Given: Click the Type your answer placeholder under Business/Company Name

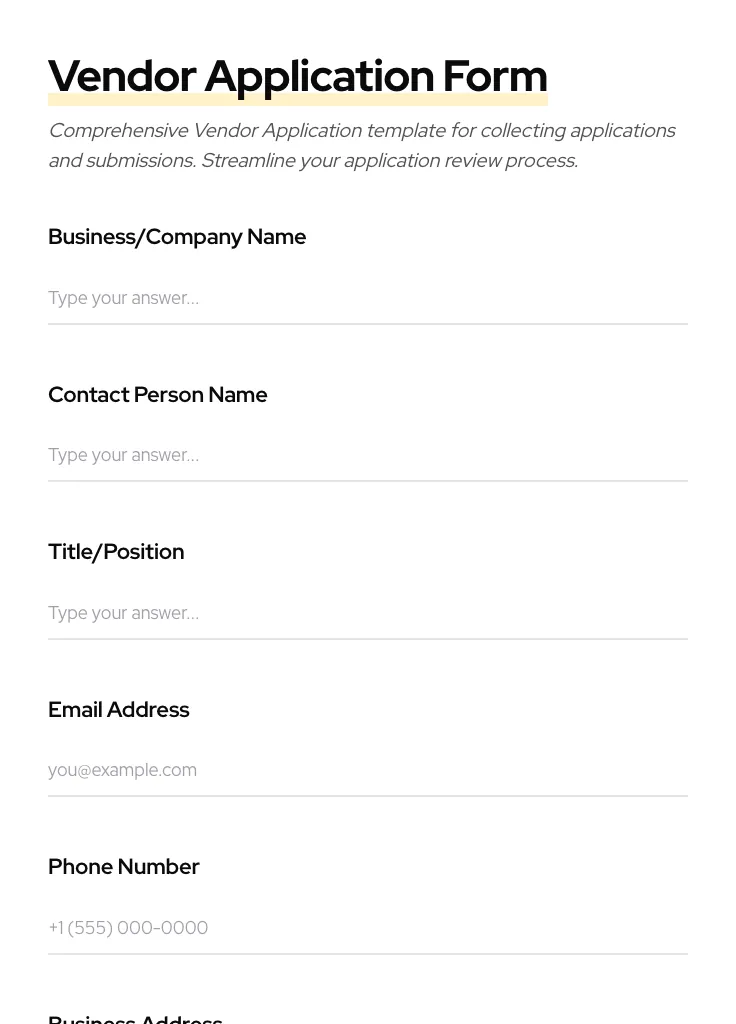Looking at the screenshot, I should (123, 298).
